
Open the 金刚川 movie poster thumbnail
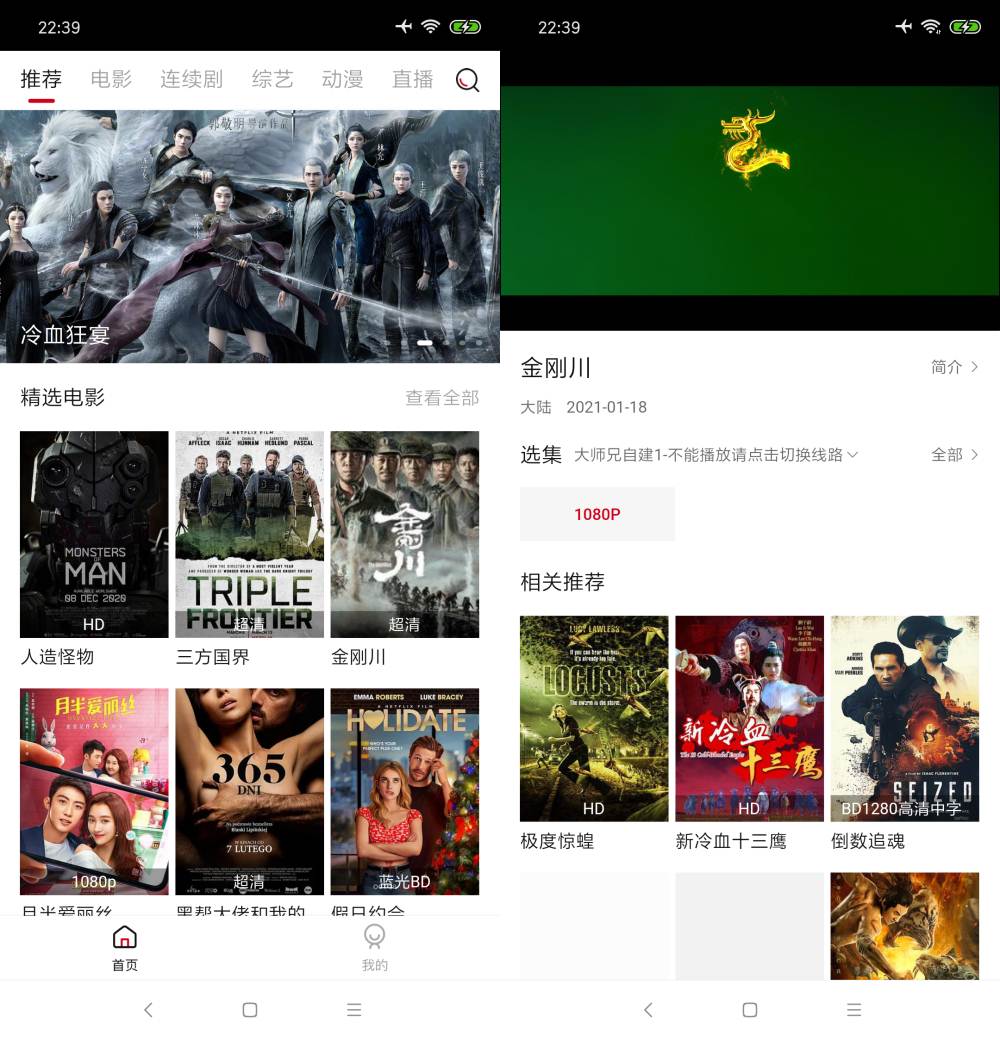pyautogui.click(x=405, y=535)
